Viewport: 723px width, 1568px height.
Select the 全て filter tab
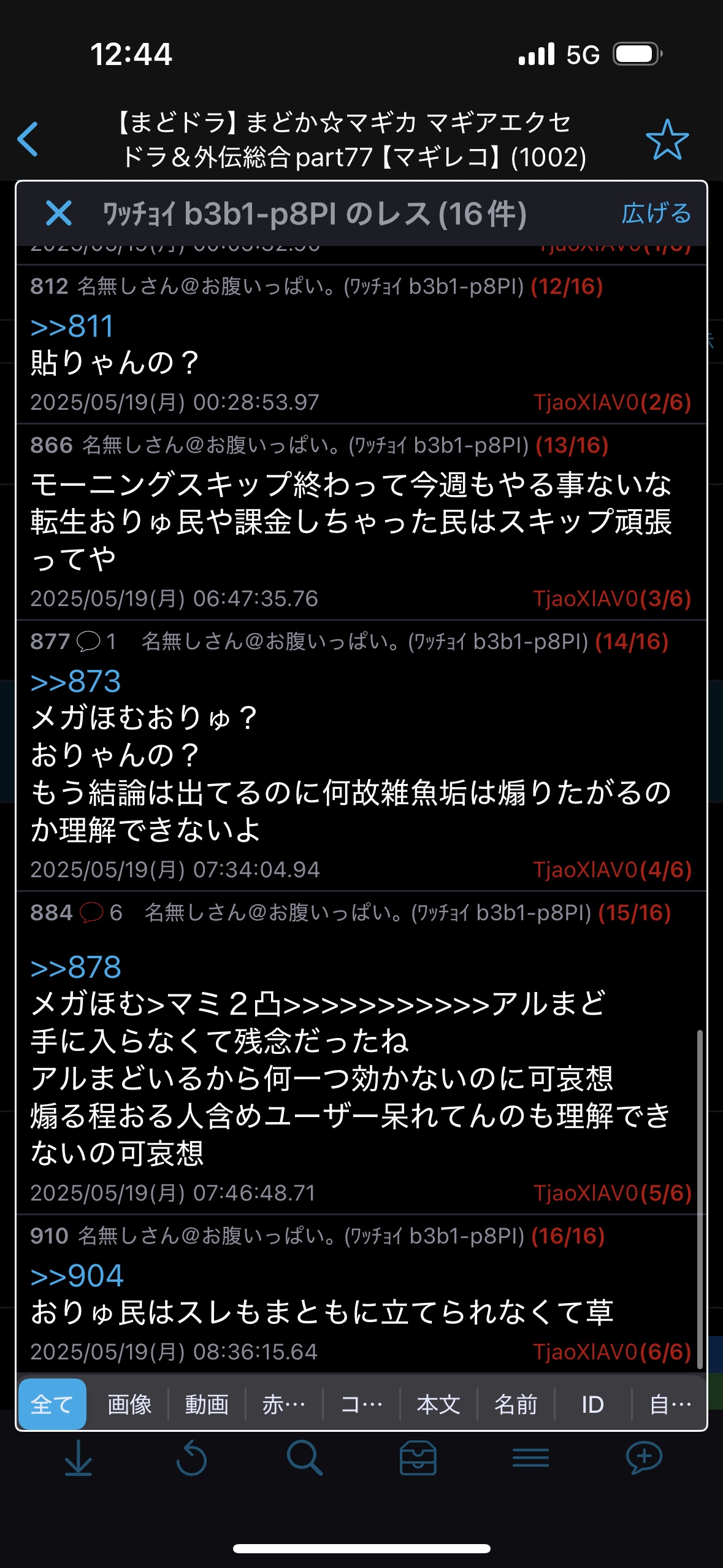(52, 1404)
